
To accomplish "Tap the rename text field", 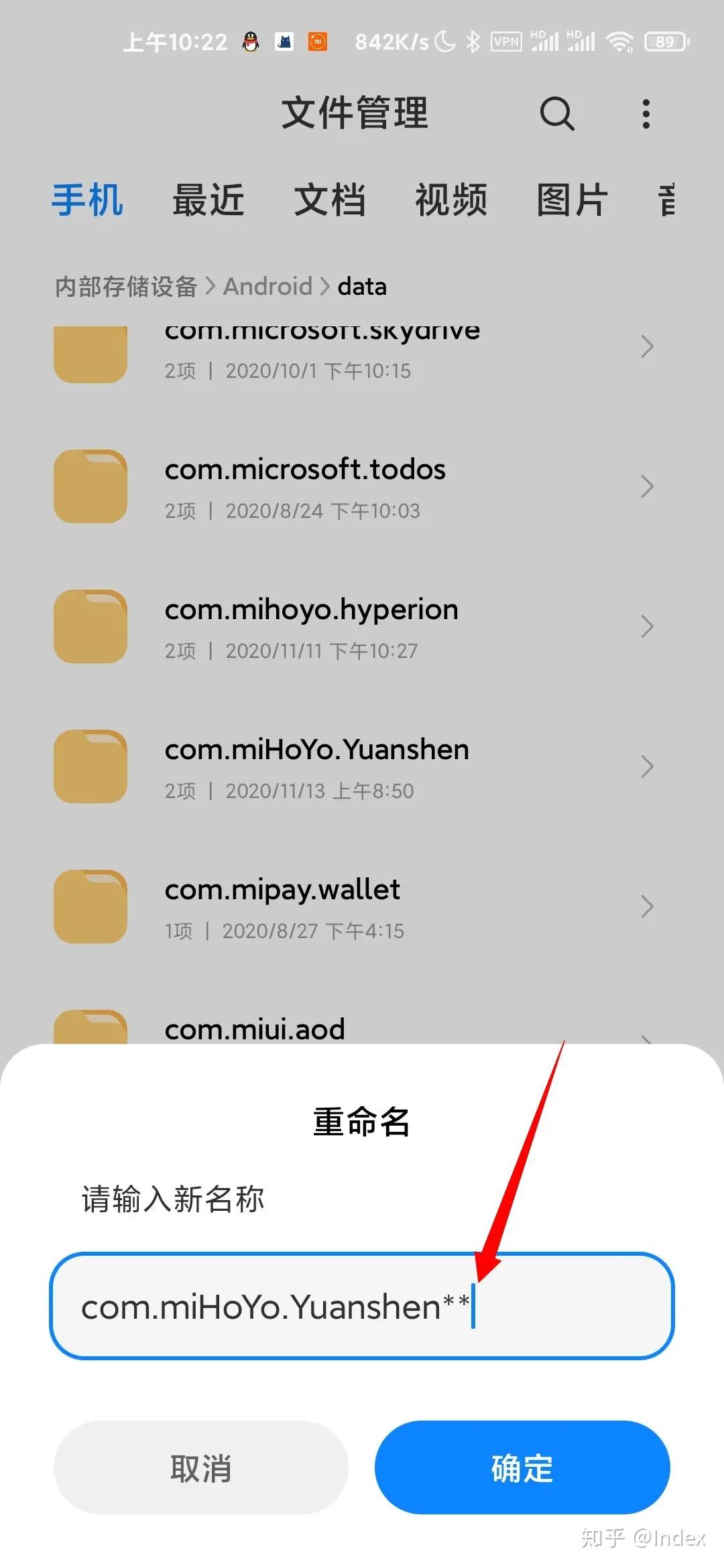I will [x=362, y=1306].
